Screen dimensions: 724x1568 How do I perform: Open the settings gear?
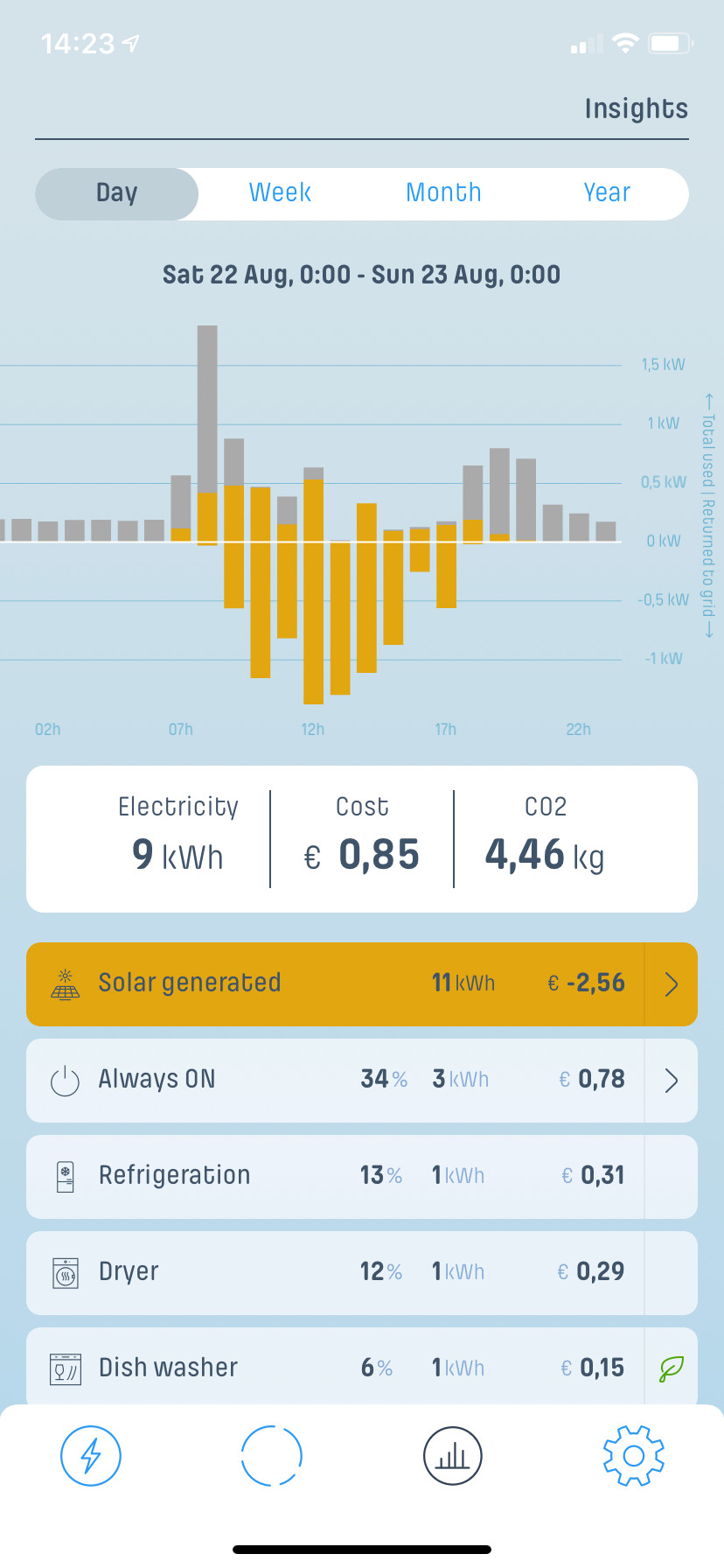(x=634, y=1455)
